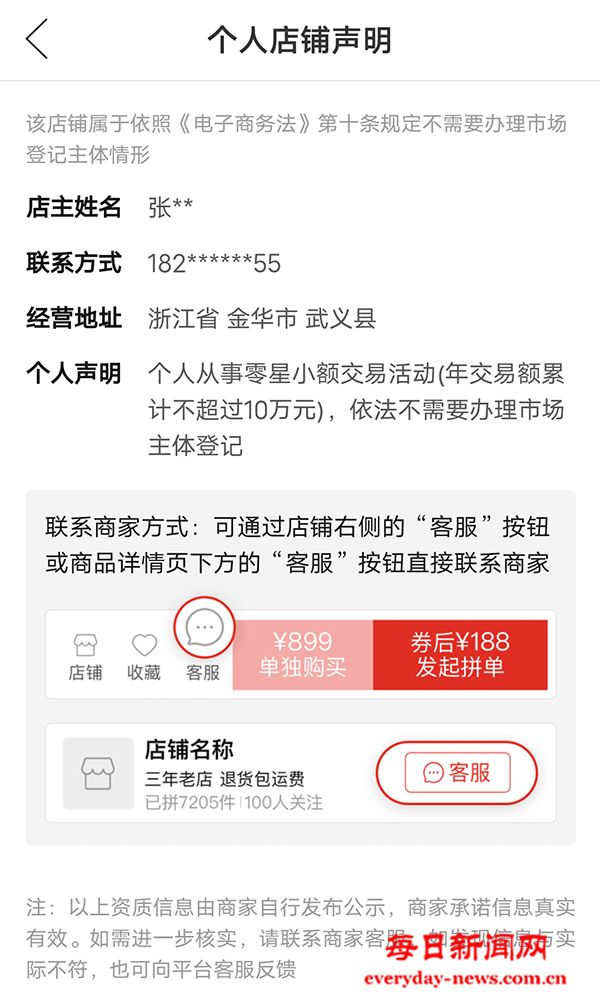Go back from the 个人店铺声明 page
Image resolution: width=600 pixels, height=1002 pixels.
37,40
